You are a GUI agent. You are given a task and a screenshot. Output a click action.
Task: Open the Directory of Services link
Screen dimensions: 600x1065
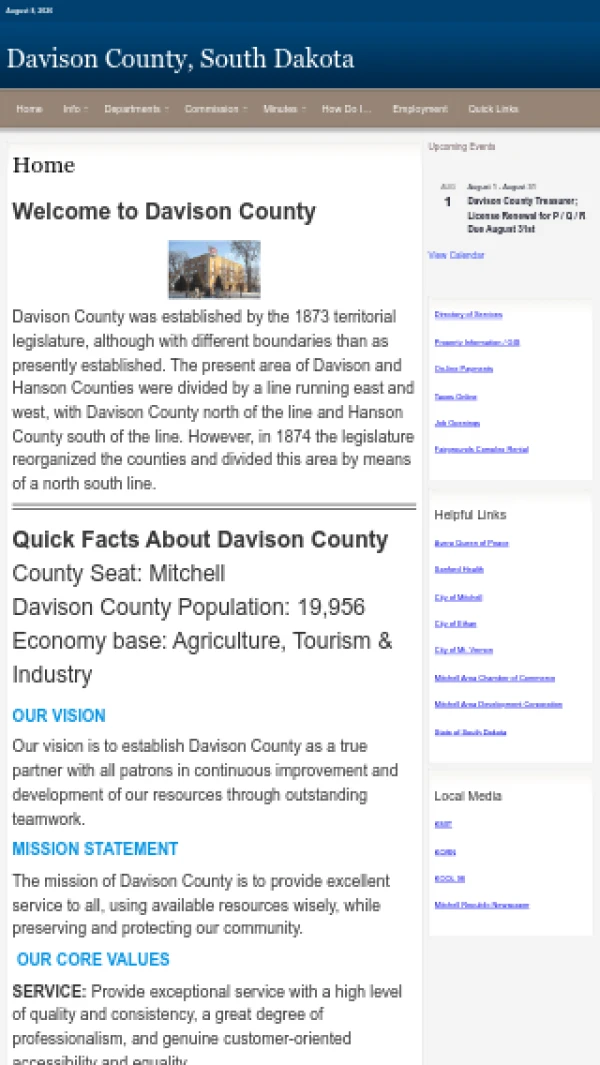point(468,314)
